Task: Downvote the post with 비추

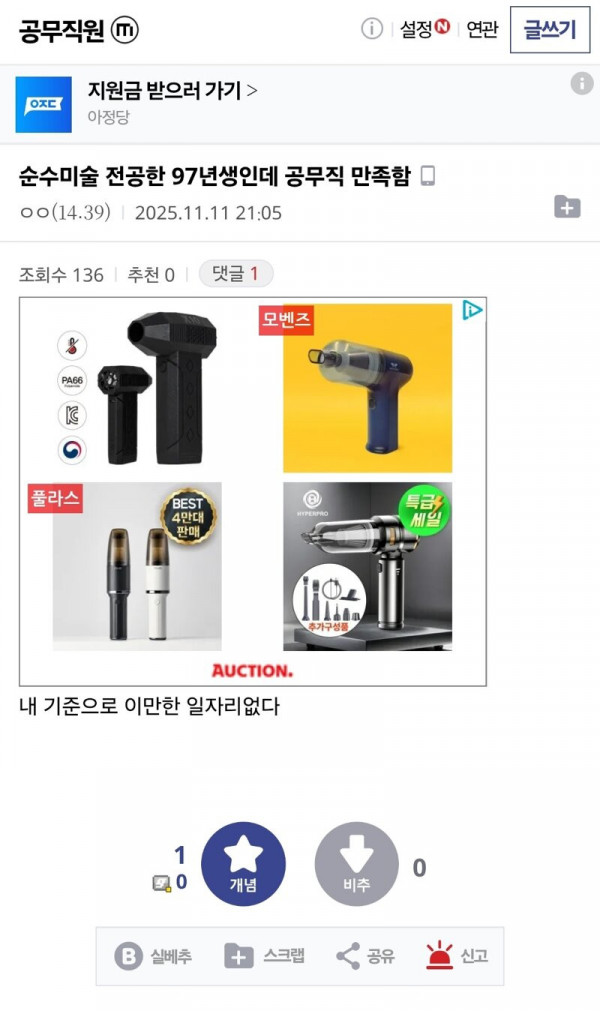Action: [356, 864]
